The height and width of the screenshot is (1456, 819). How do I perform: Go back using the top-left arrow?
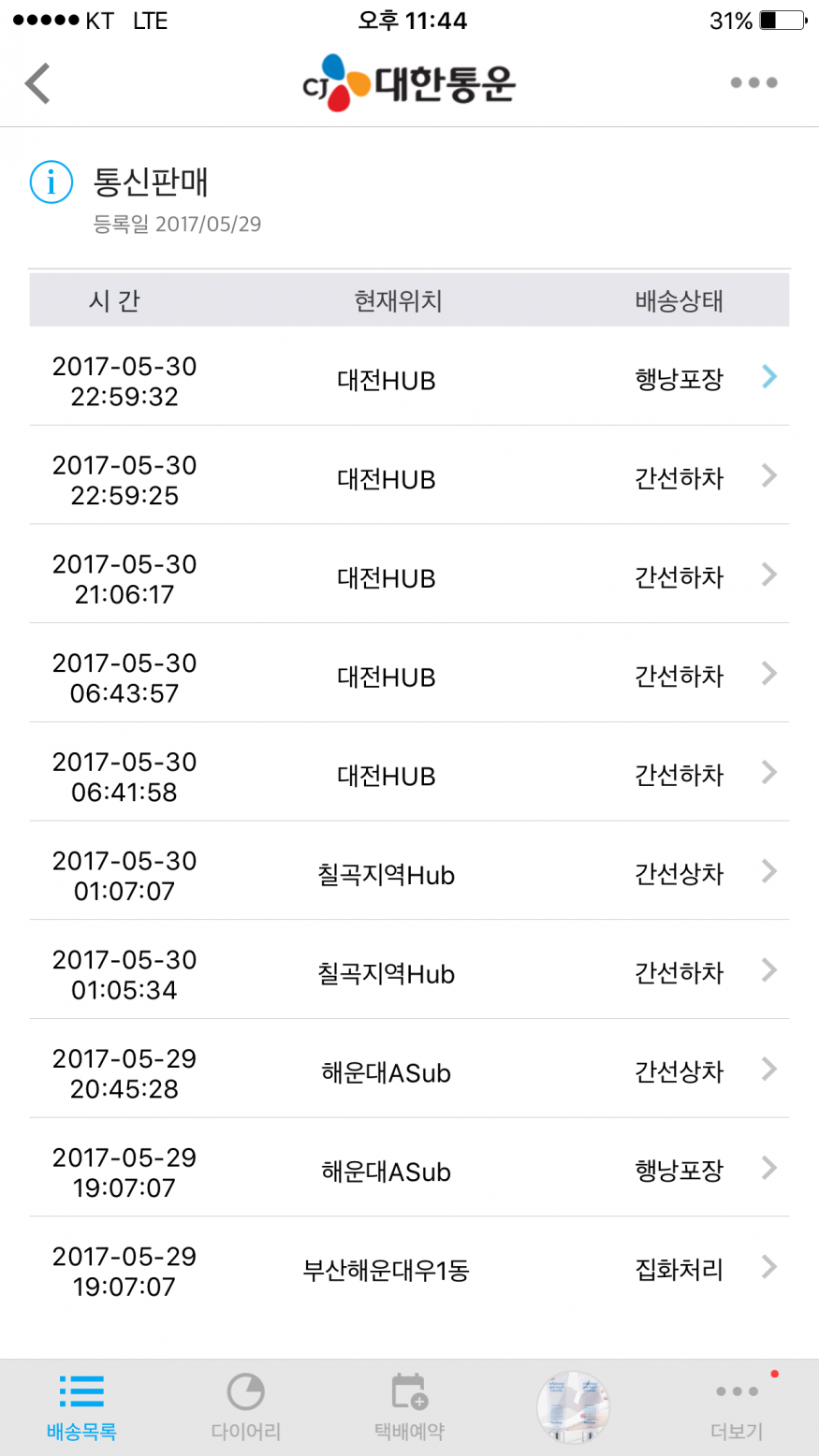37,83
